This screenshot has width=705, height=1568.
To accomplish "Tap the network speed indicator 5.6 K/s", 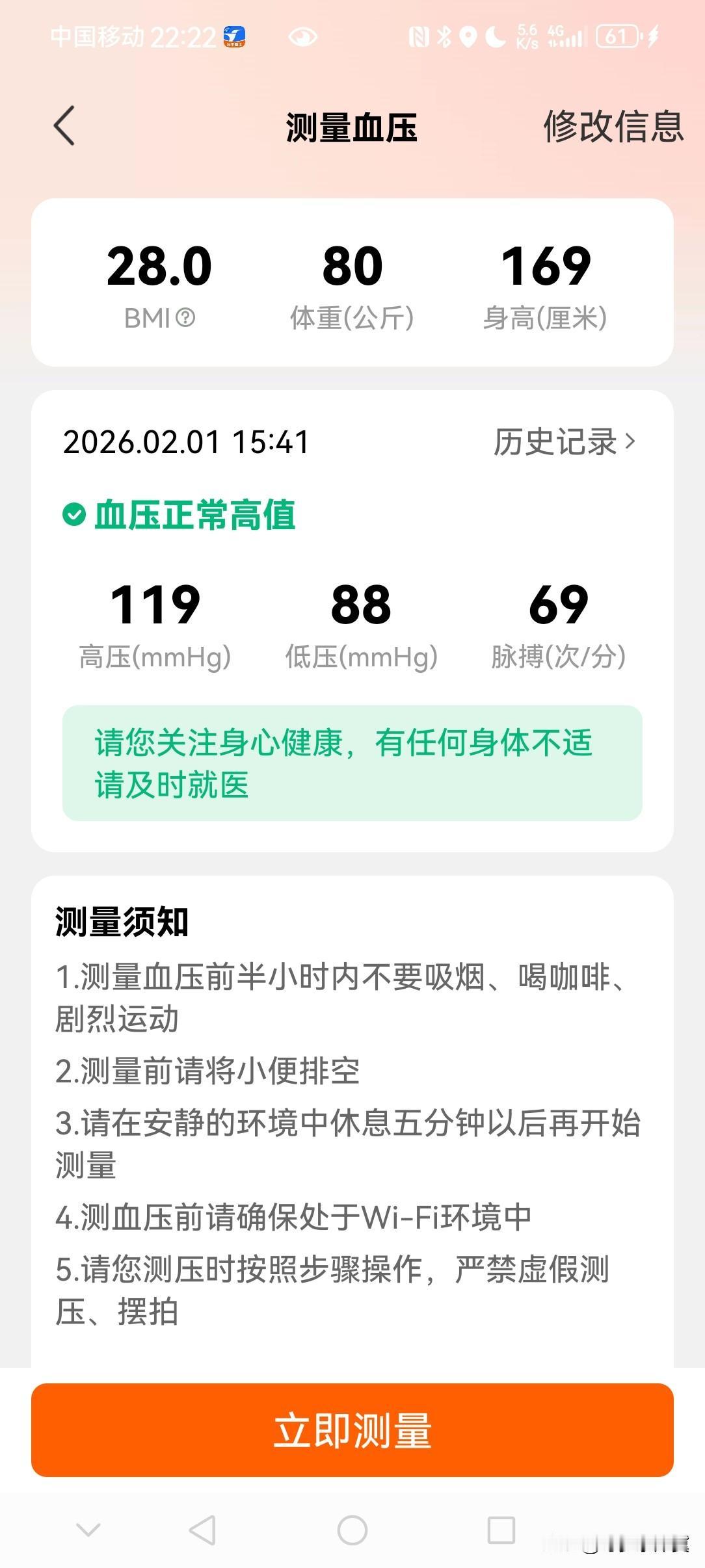I will (527, 36).
